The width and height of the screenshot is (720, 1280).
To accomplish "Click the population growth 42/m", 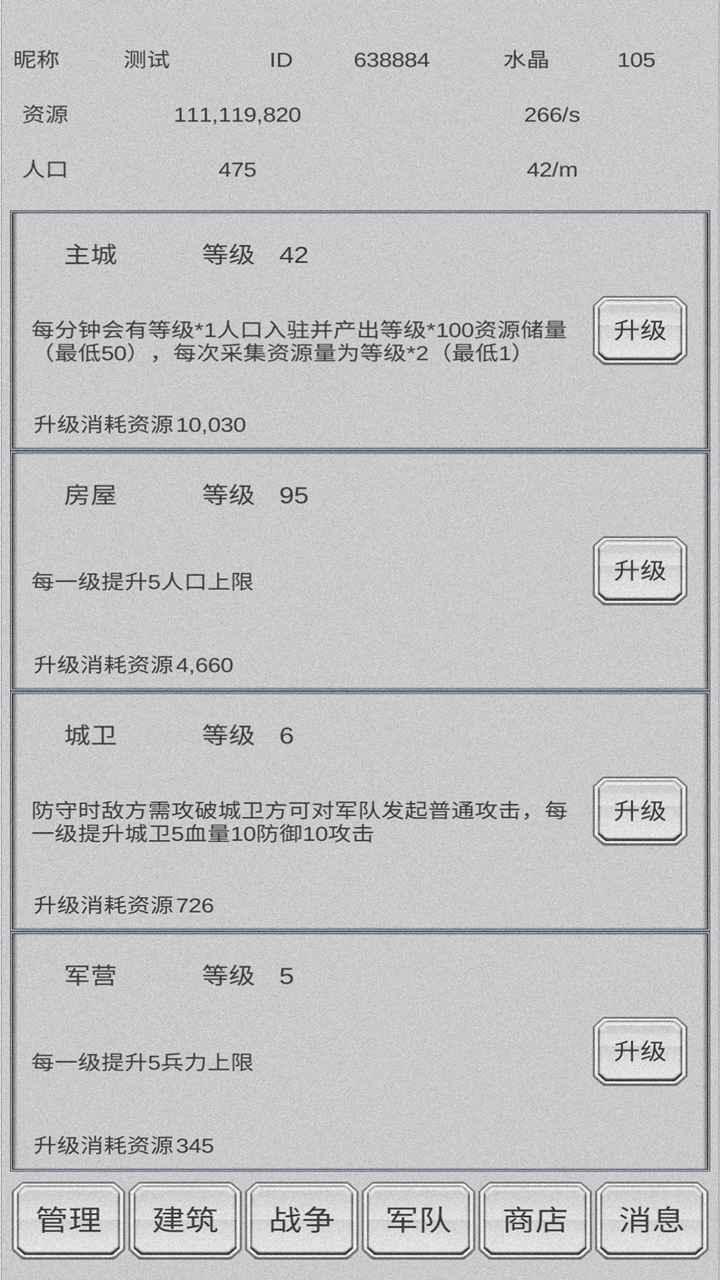I will point(554,170).
